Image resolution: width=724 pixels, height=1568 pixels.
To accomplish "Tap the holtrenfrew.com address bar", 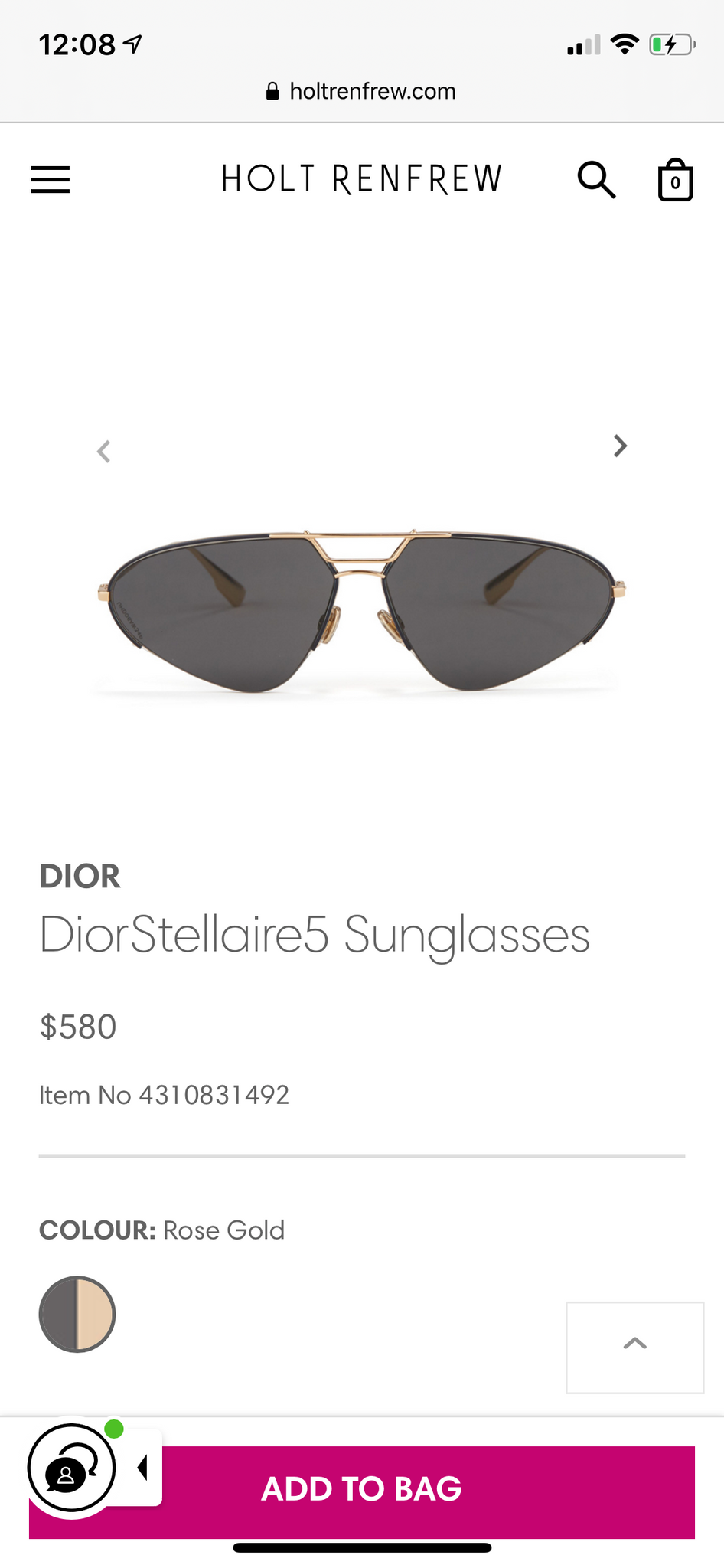I will coord(362,91).
